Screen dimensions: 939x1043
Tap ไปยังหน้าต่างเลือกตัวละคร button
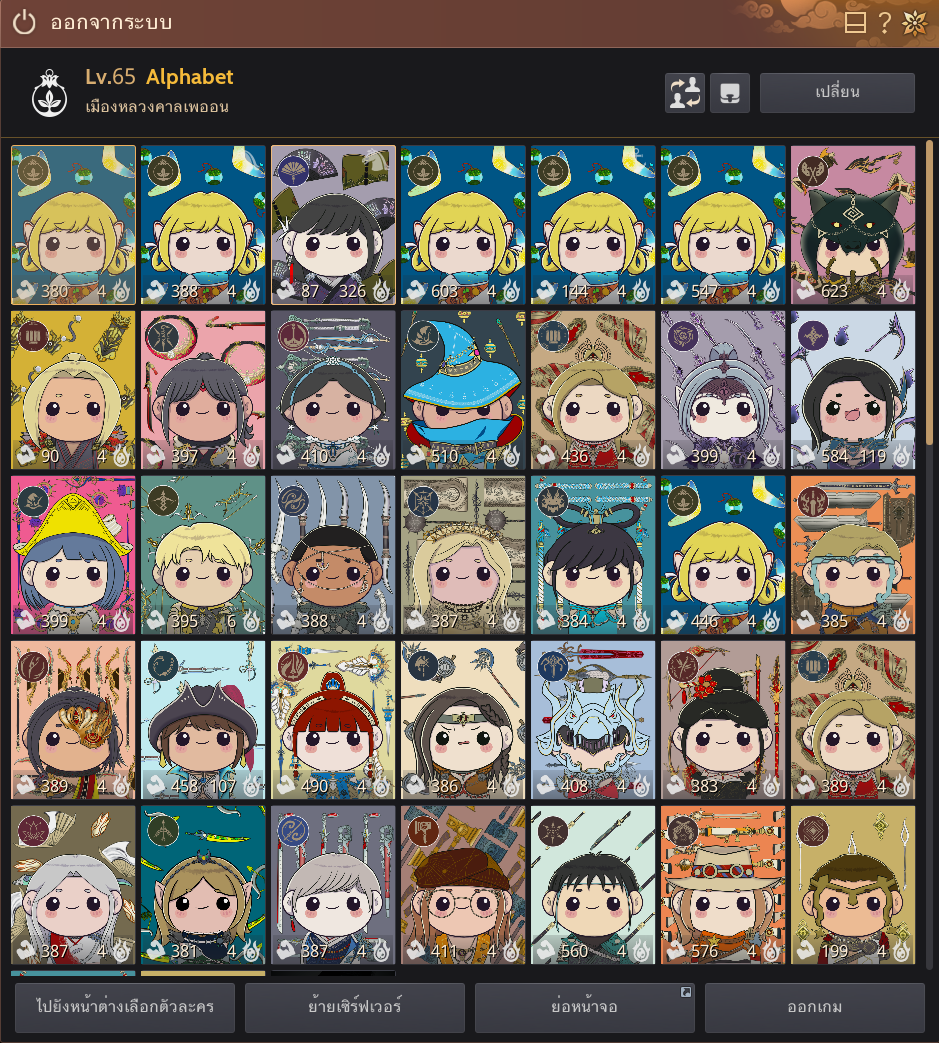[125, 1007]
